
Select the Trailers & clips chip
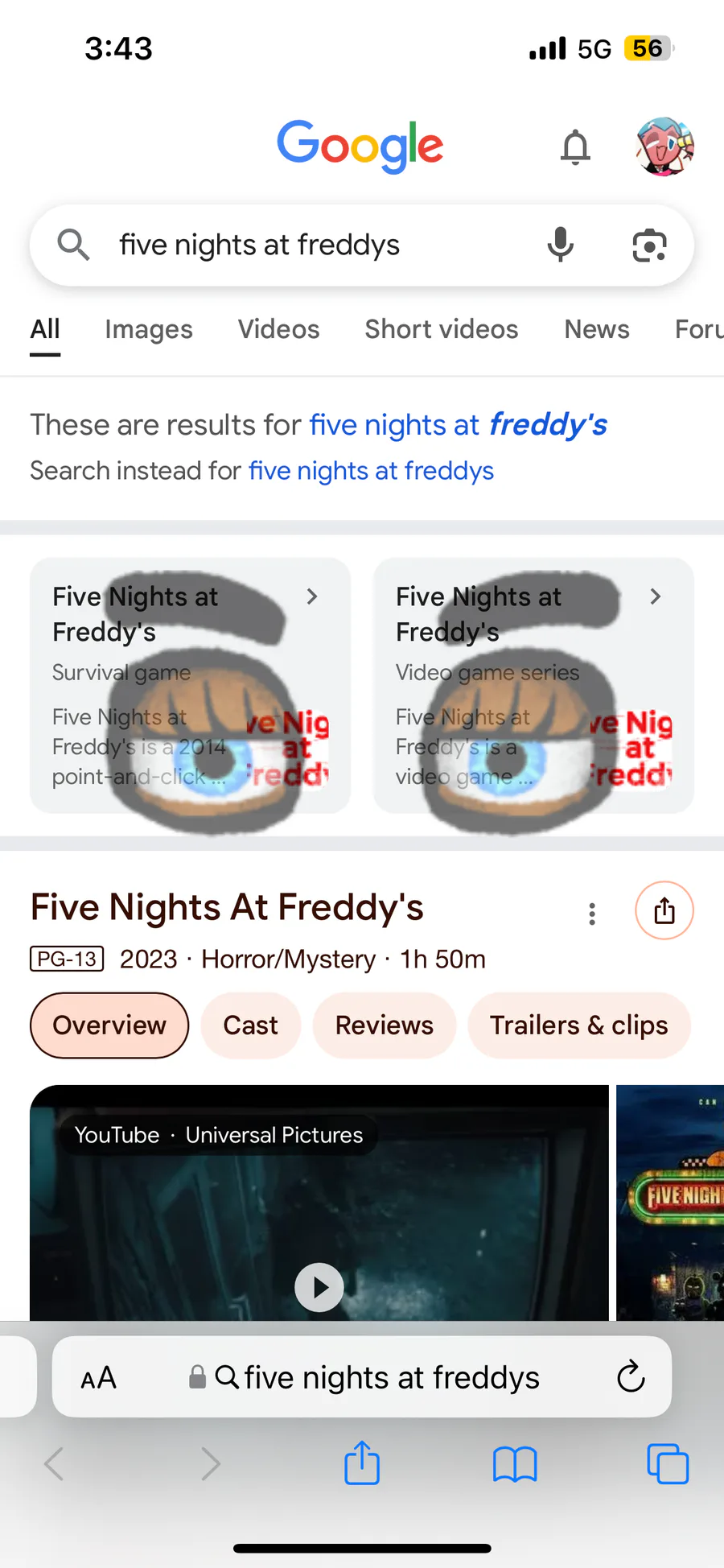[578, 1025]
